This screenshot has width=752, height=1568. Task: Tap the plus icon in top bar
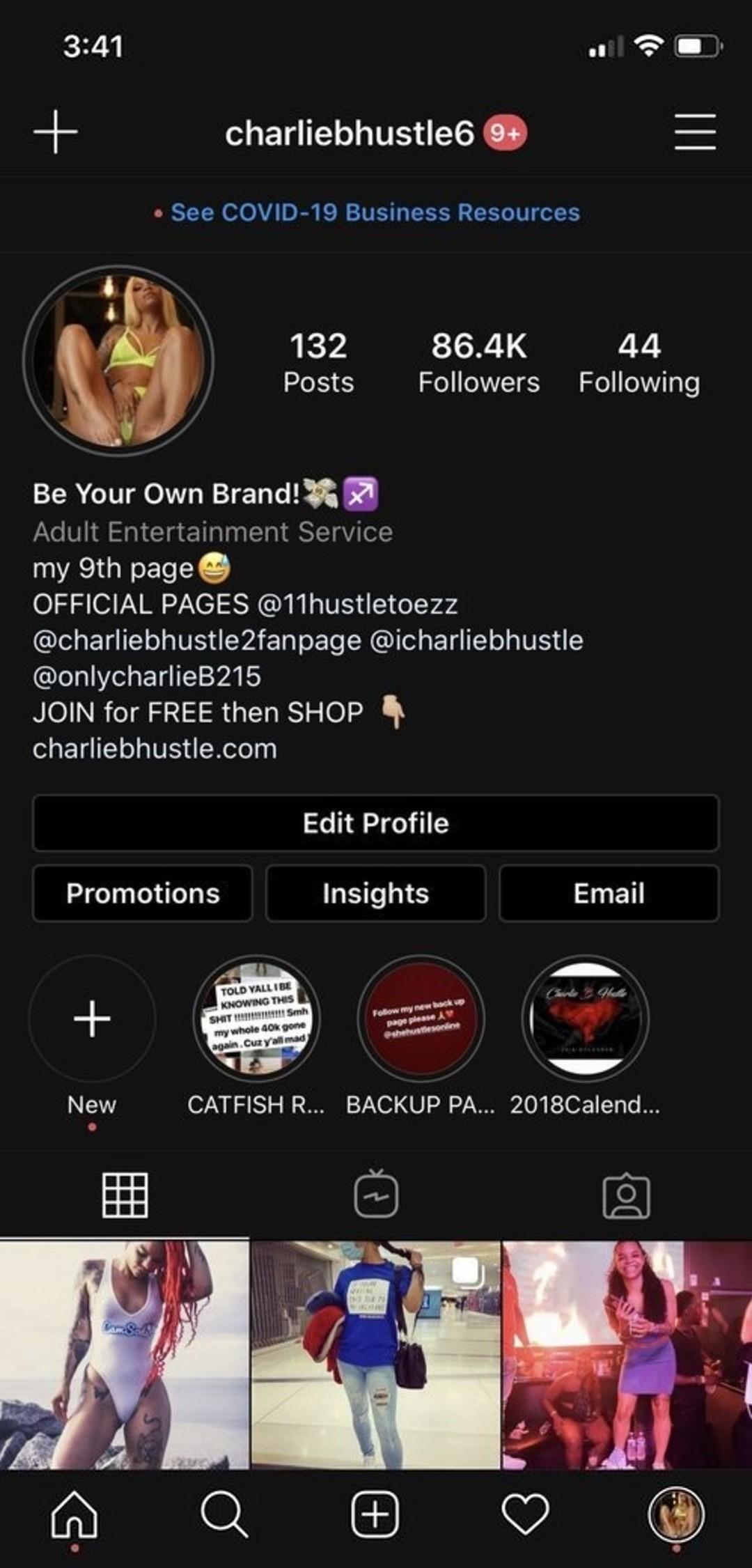click(55, 132)
